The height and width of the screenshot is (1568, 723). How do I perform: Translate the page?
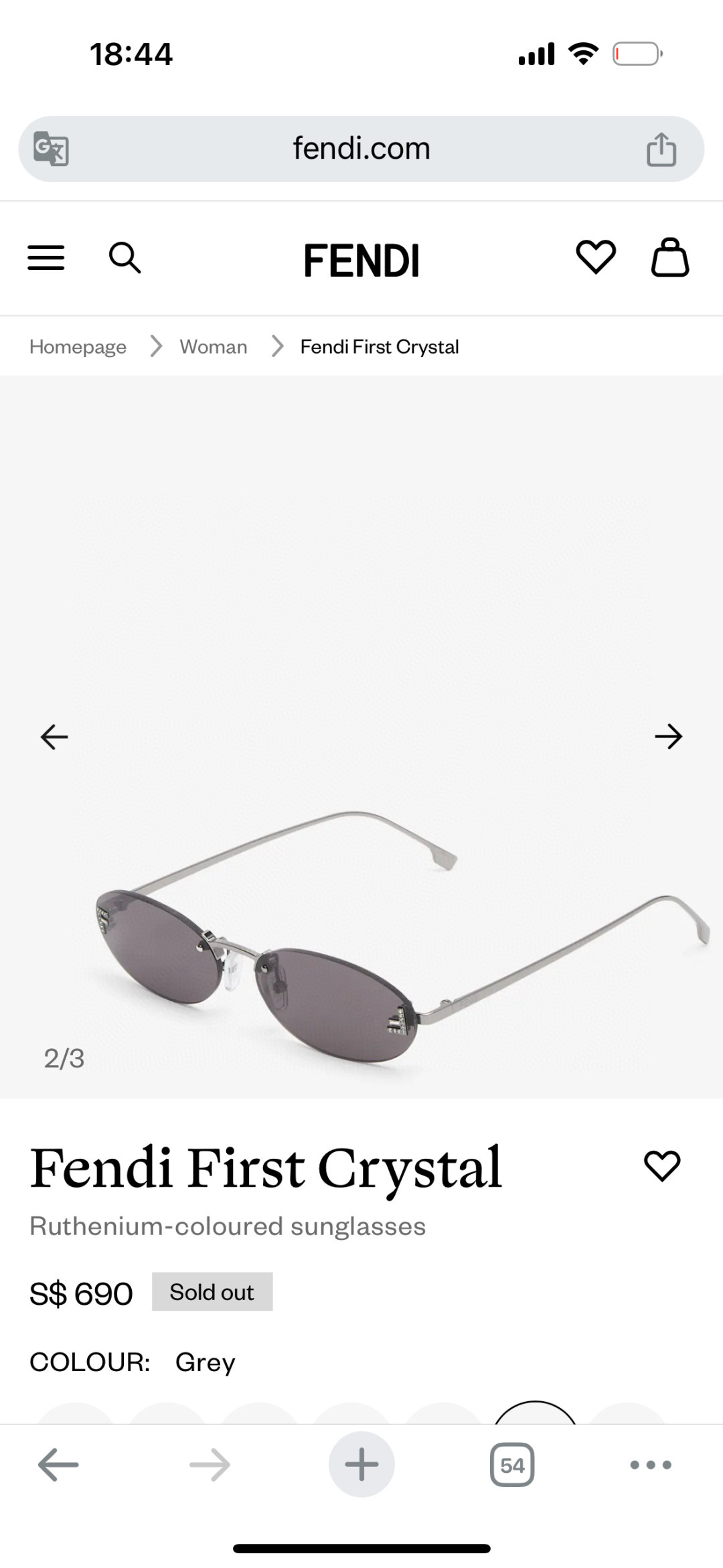[52, 149]
